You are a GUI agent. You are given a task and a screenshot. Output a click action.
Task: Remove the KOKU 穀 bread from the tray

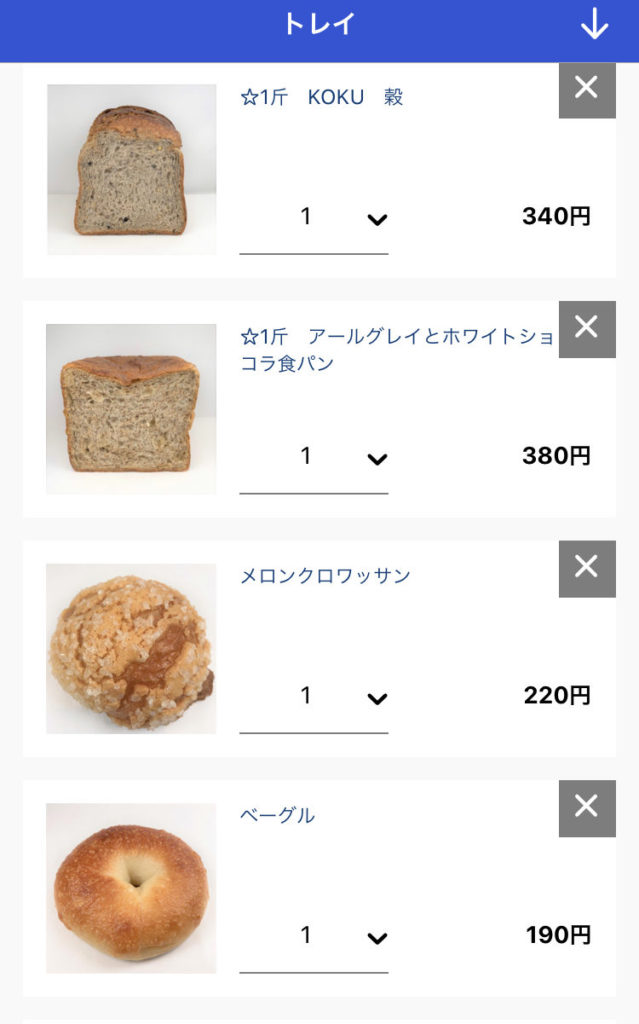tap(587, 89)
